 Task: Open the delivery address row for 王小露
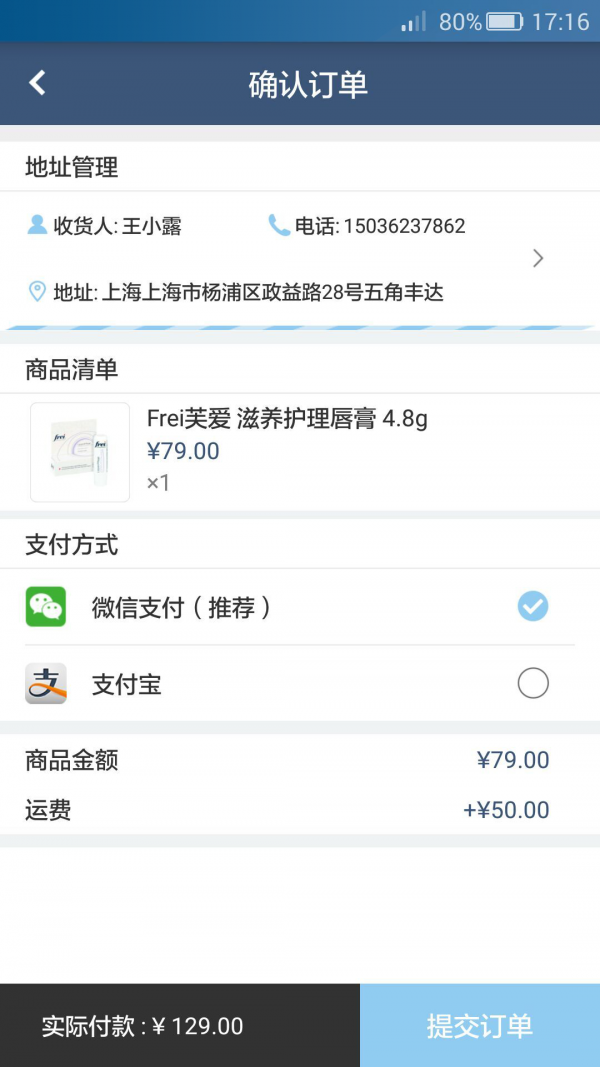(300, 259)
